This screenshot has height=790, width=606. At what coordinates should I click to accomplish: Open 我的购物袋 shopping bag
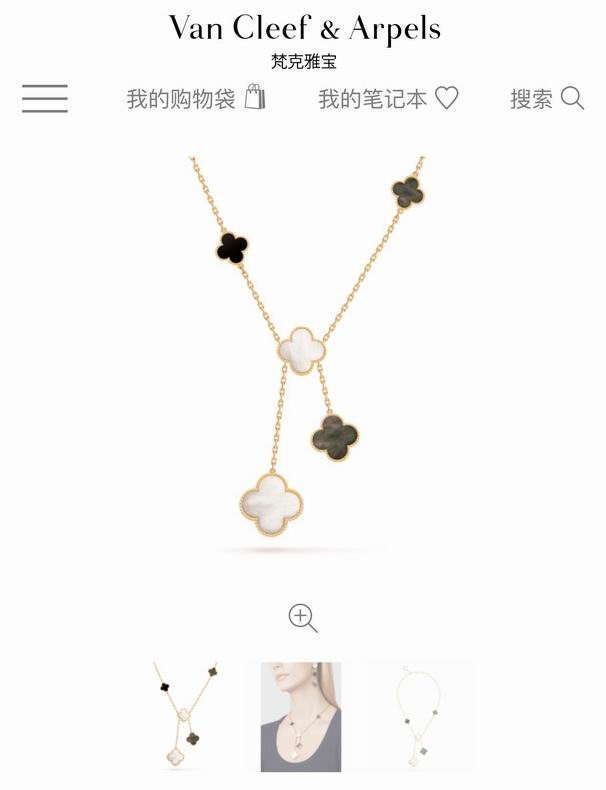[x=196, y=98]
